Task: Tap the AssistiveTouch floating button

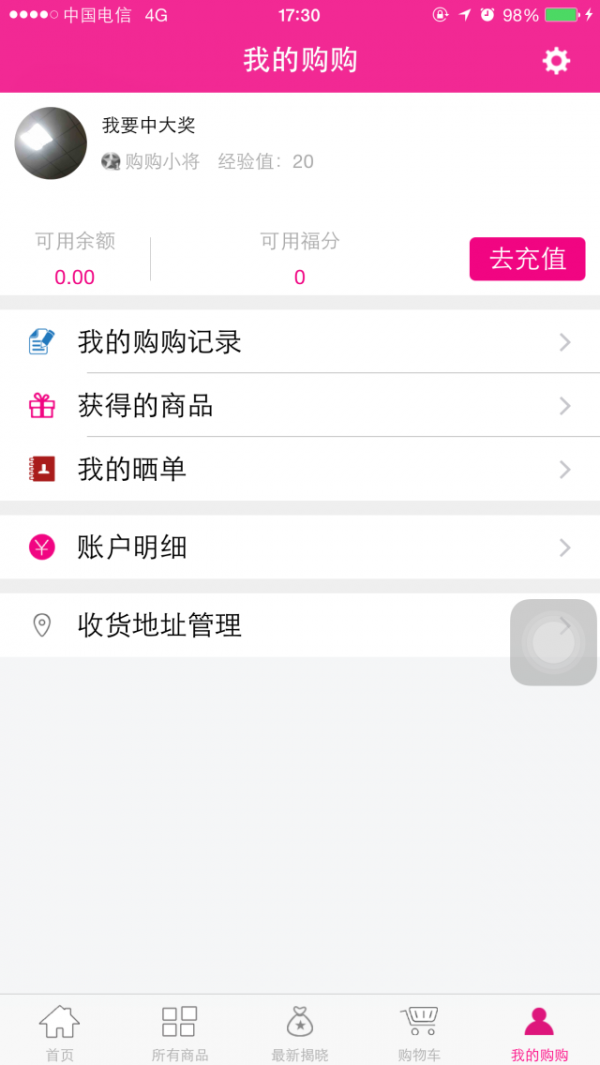Action: (x=553, y=642)
